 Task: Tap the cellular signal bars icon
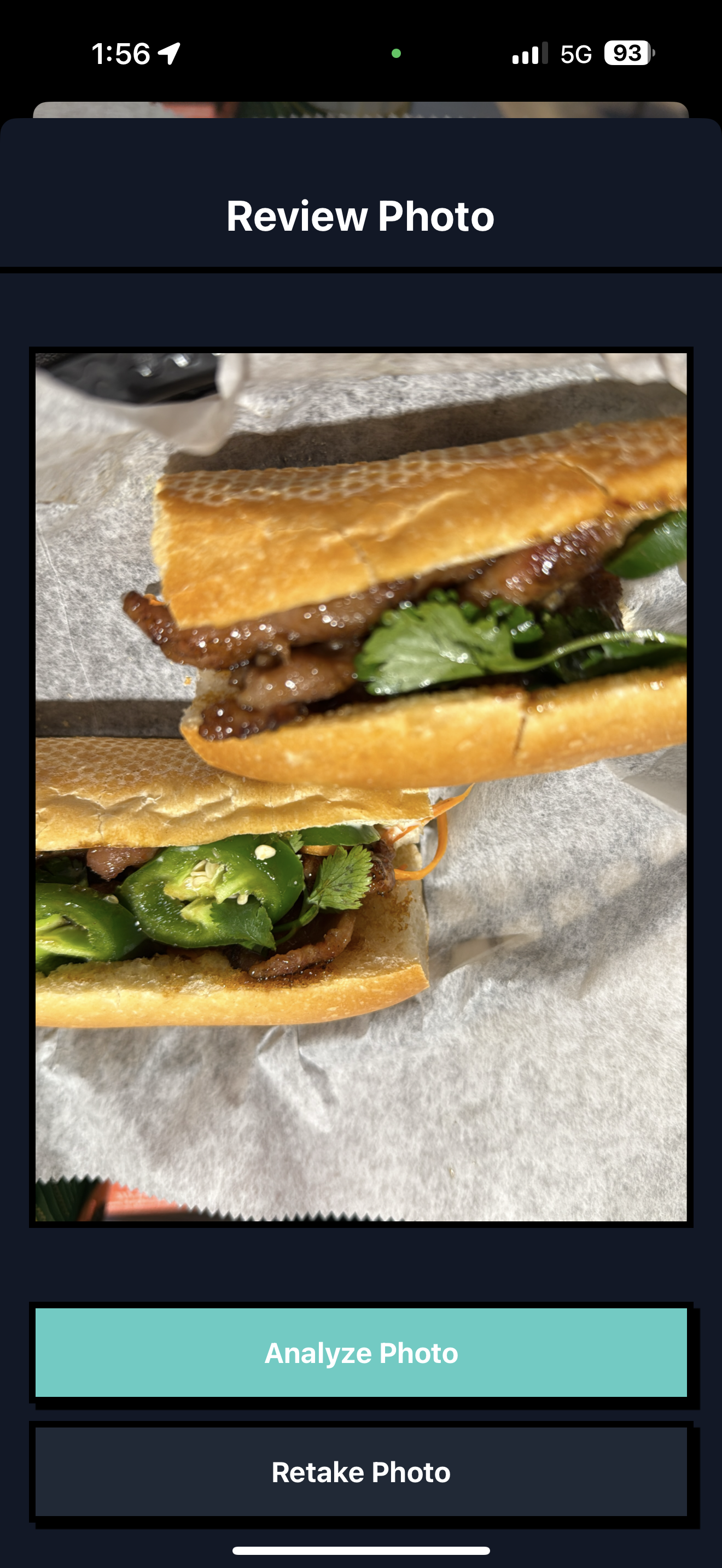pyautogui.click(x=528, y=55)
